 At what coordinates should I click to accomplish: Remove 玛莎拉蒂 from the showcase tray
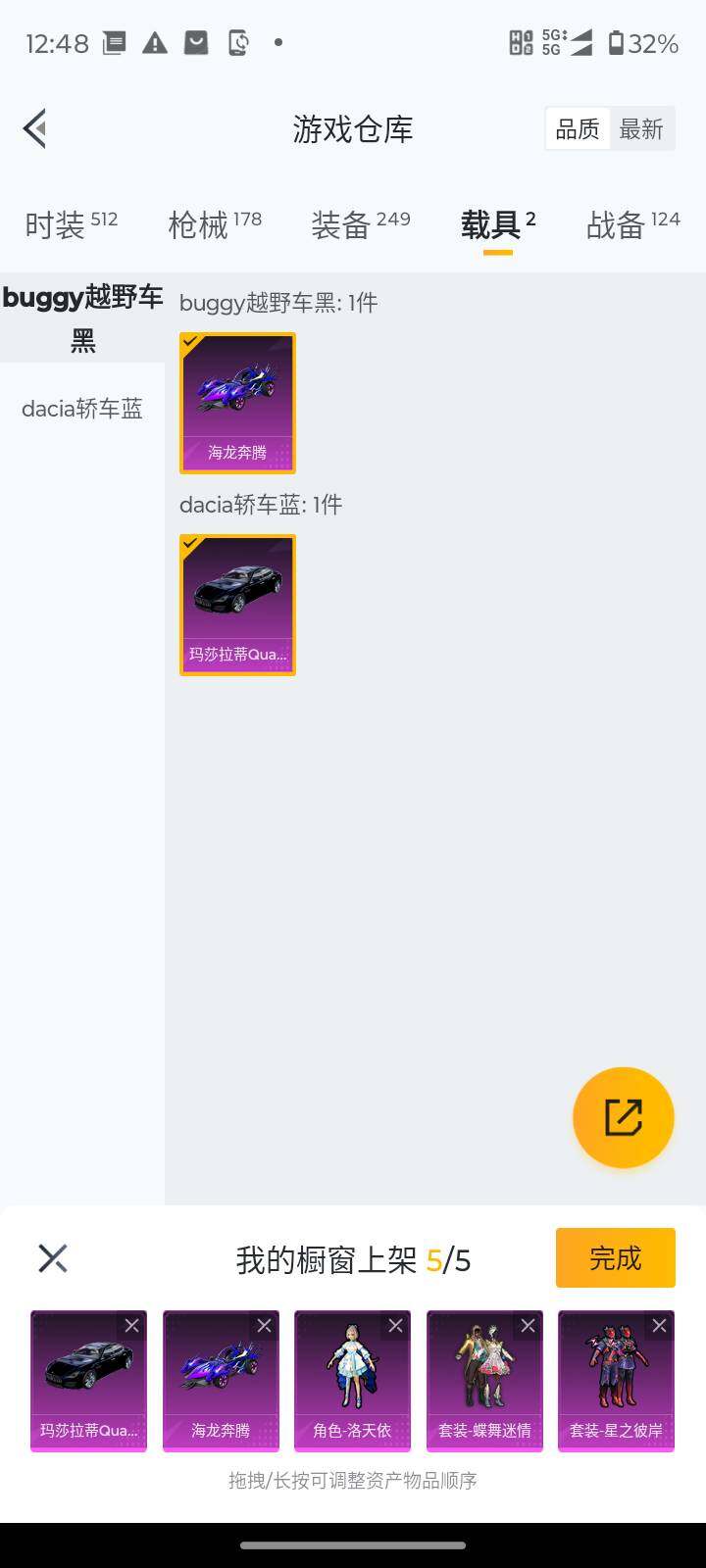(x=132, y=1326)
